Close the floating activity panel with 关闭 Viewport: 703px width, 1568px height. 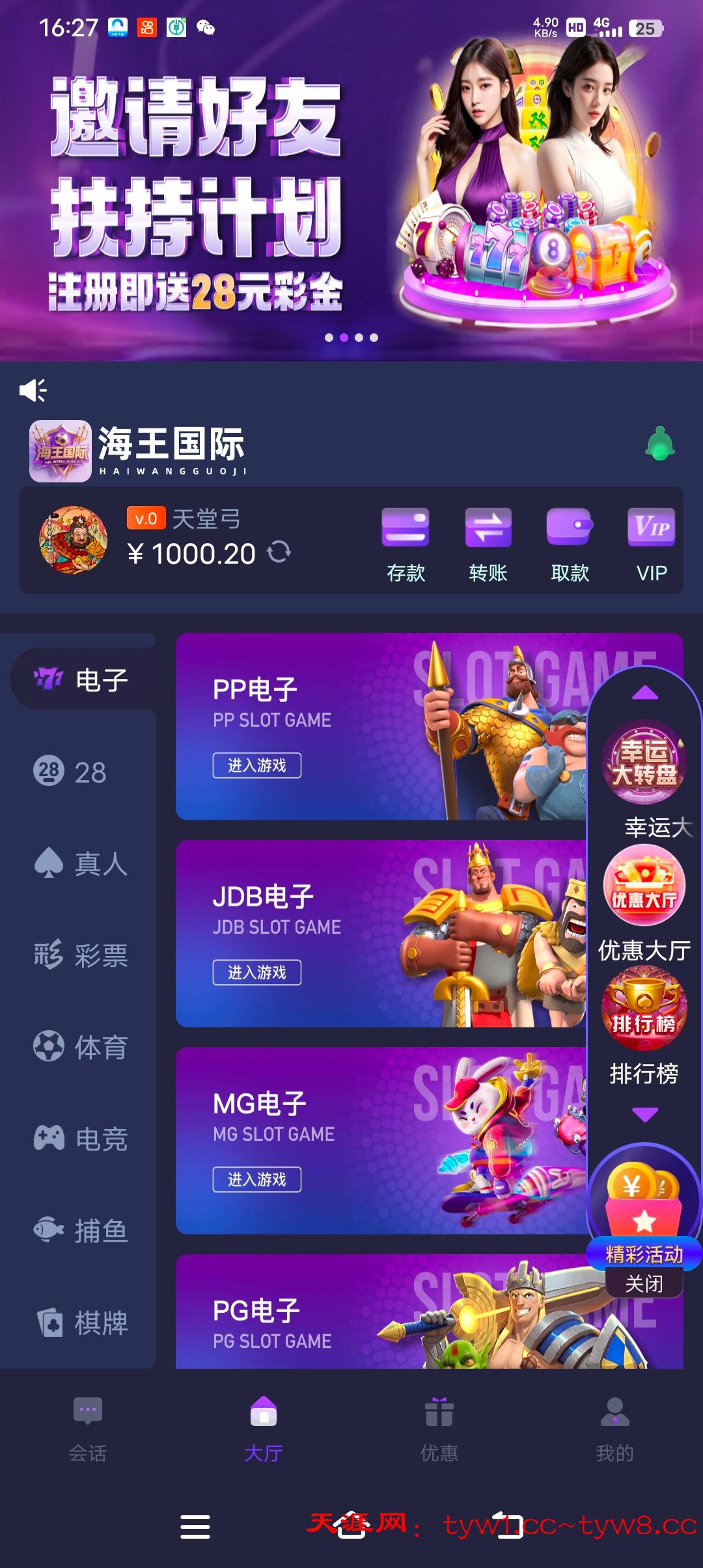click(x=644, y=1283)
